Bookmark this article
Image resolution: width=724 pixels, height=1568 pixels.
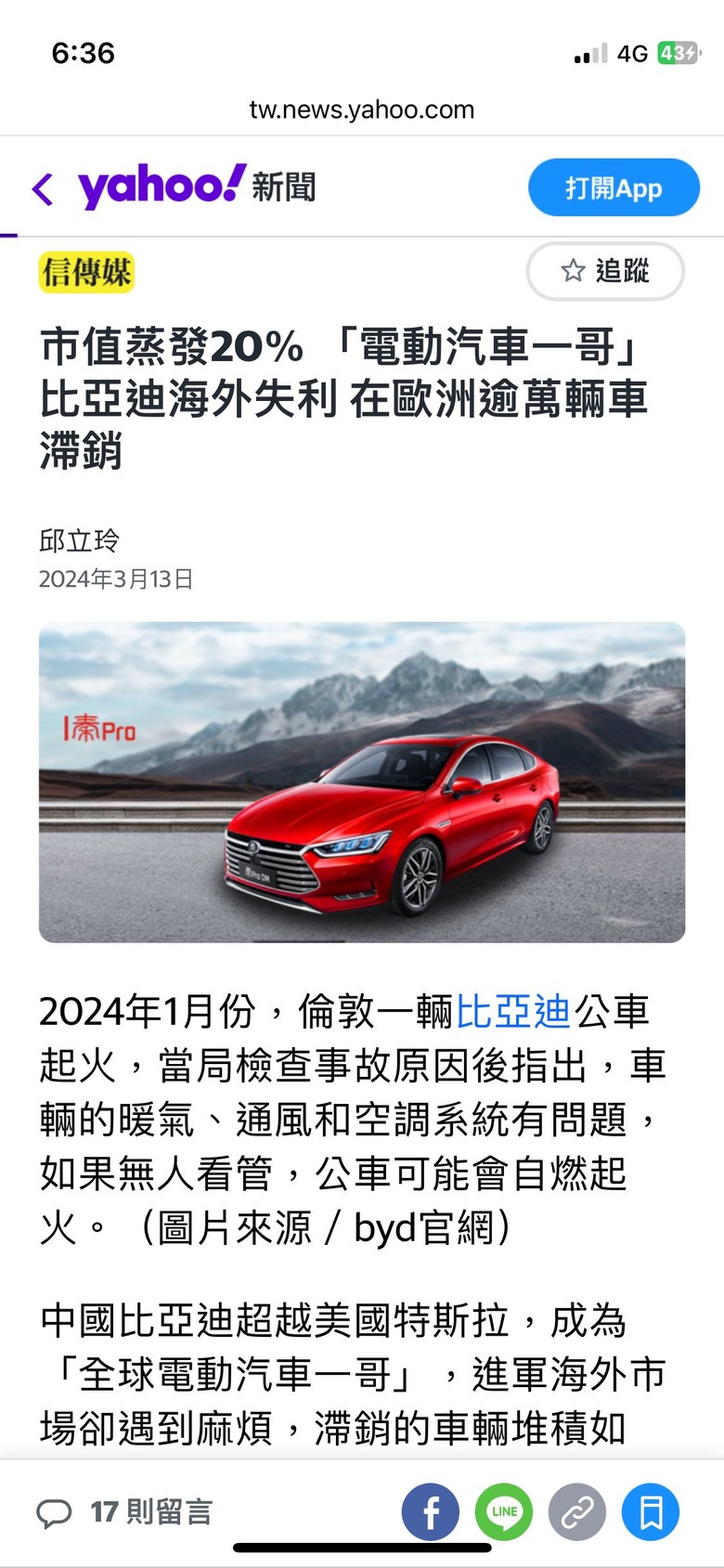[x=651, y=1511]
